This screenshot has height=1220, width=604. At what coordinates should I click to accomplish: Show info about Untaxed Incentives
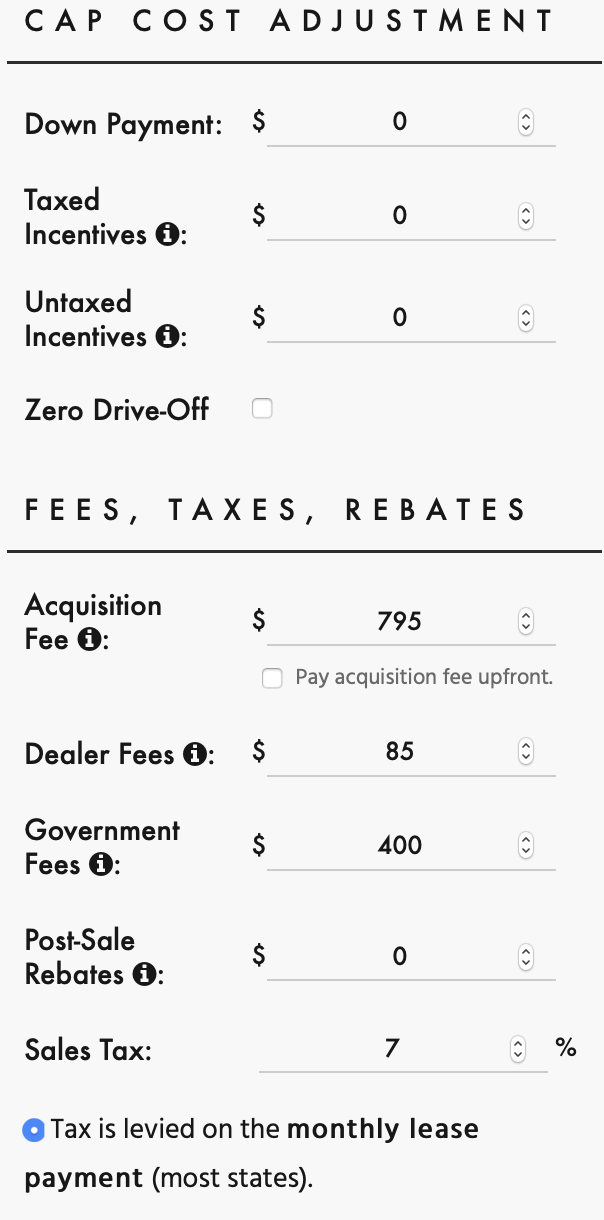(167, 337)
